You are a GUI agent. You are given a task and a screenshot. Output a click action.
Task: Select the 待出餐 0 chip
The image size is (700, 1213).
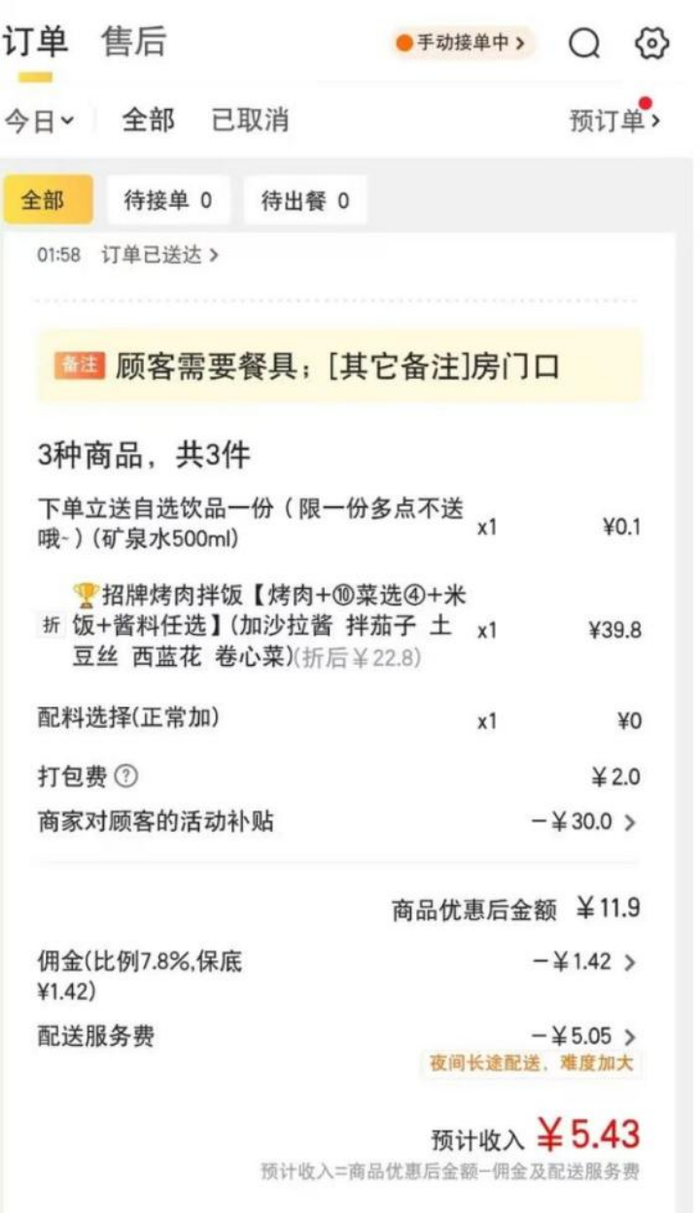tap(305, 200)
